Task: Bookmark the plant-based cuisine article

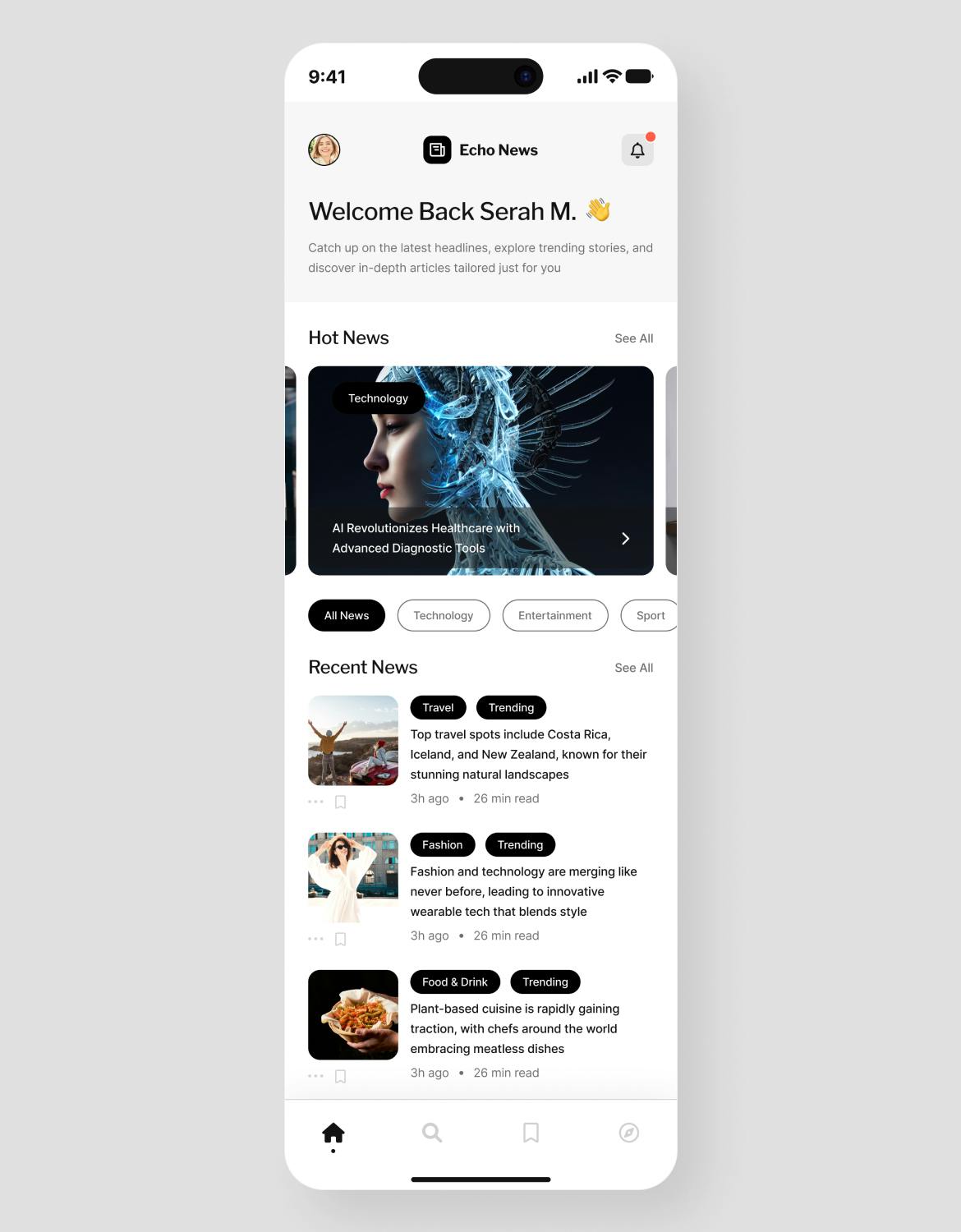Action: point(340,1076)
